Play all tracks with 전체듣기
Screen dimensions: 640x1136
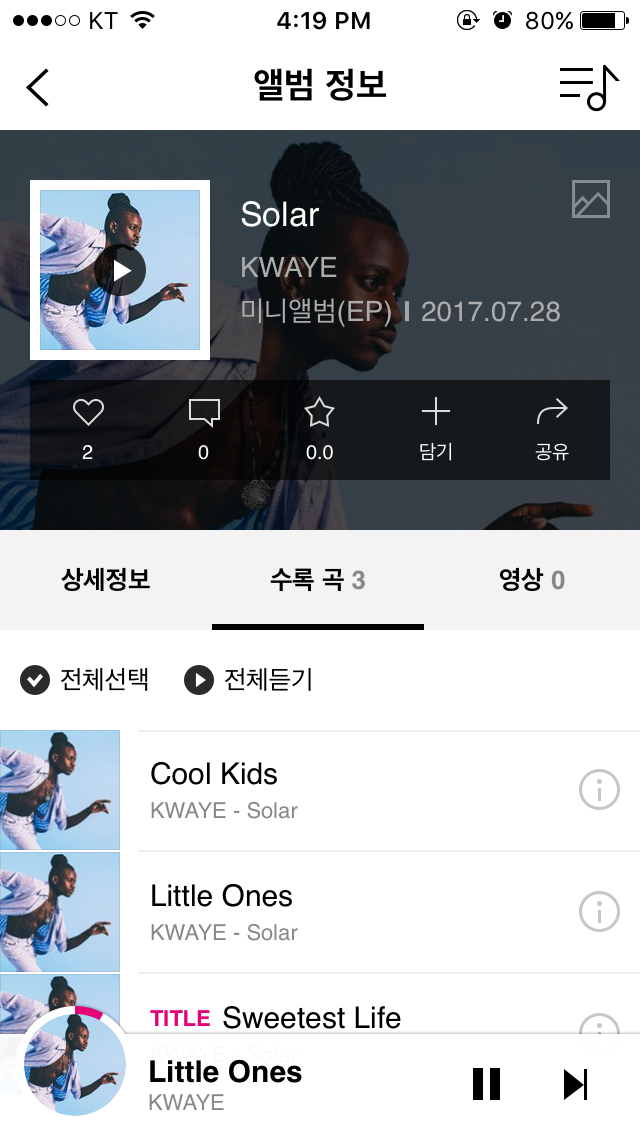(x=249, y=680)
